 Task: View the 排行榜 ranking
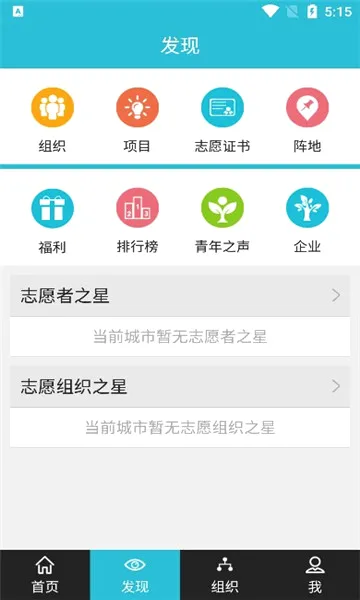[x=137, y=208]
